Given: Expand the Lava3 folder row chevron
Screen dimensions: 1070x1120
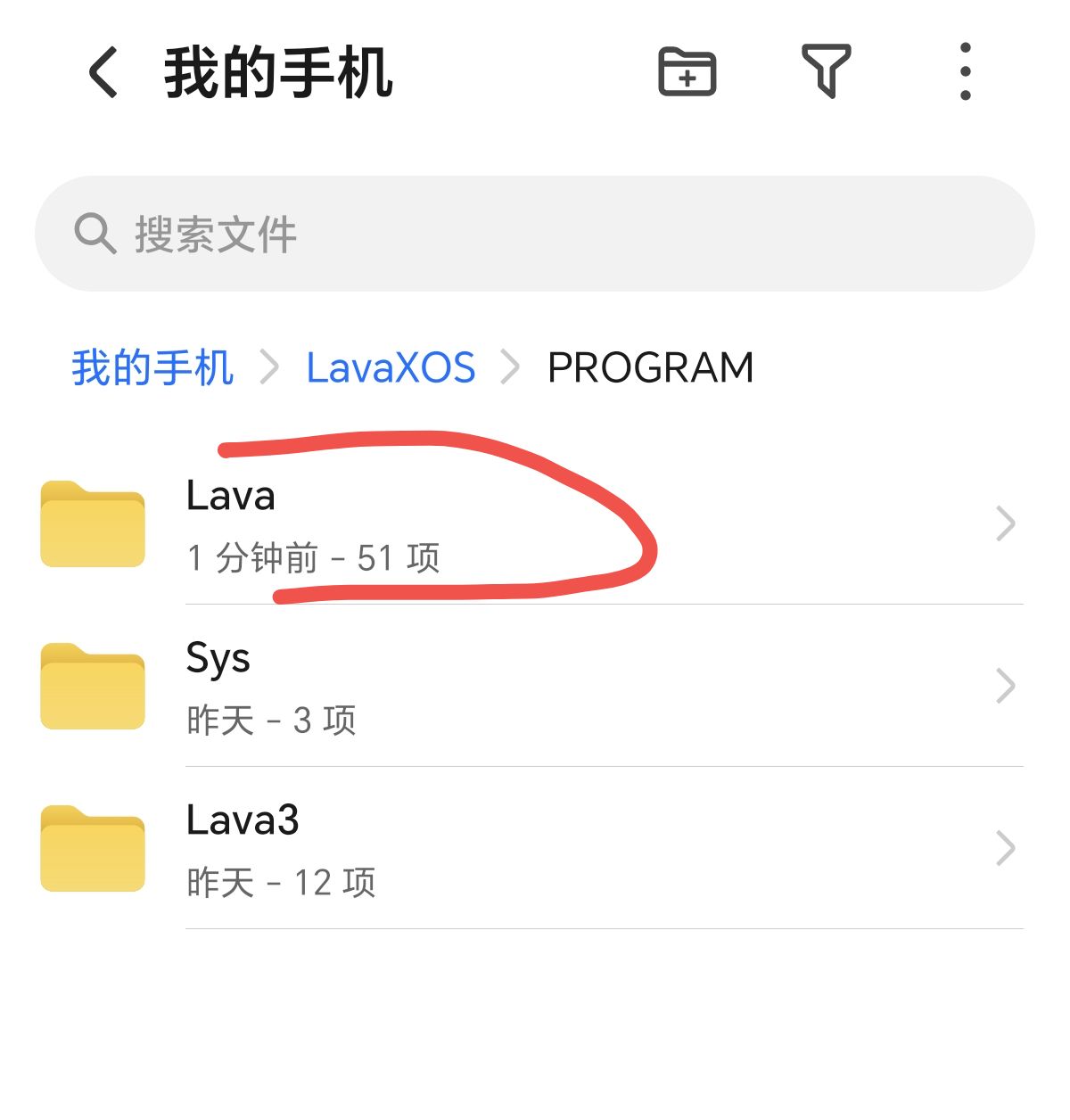Looking at the screenshot, I should tap(1006, 849).
